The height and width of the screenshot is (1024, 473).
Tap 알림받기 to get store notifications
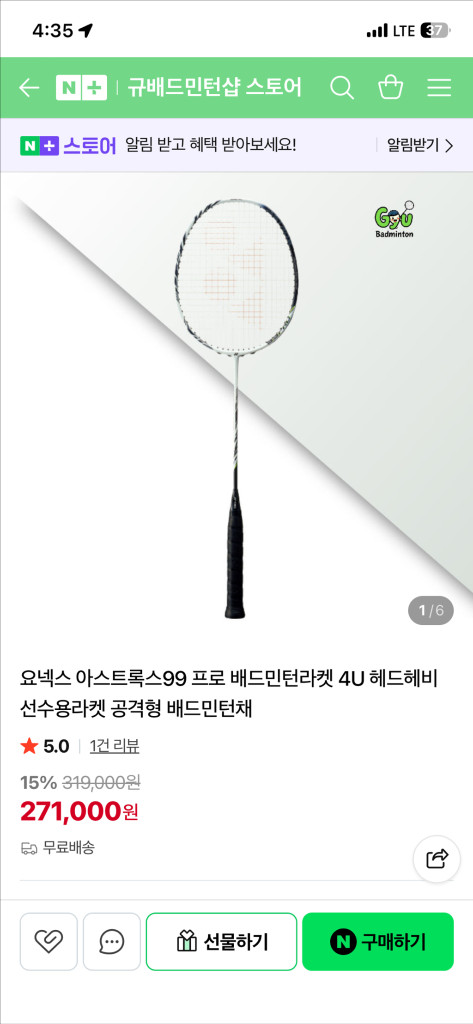tap(420, 145)
